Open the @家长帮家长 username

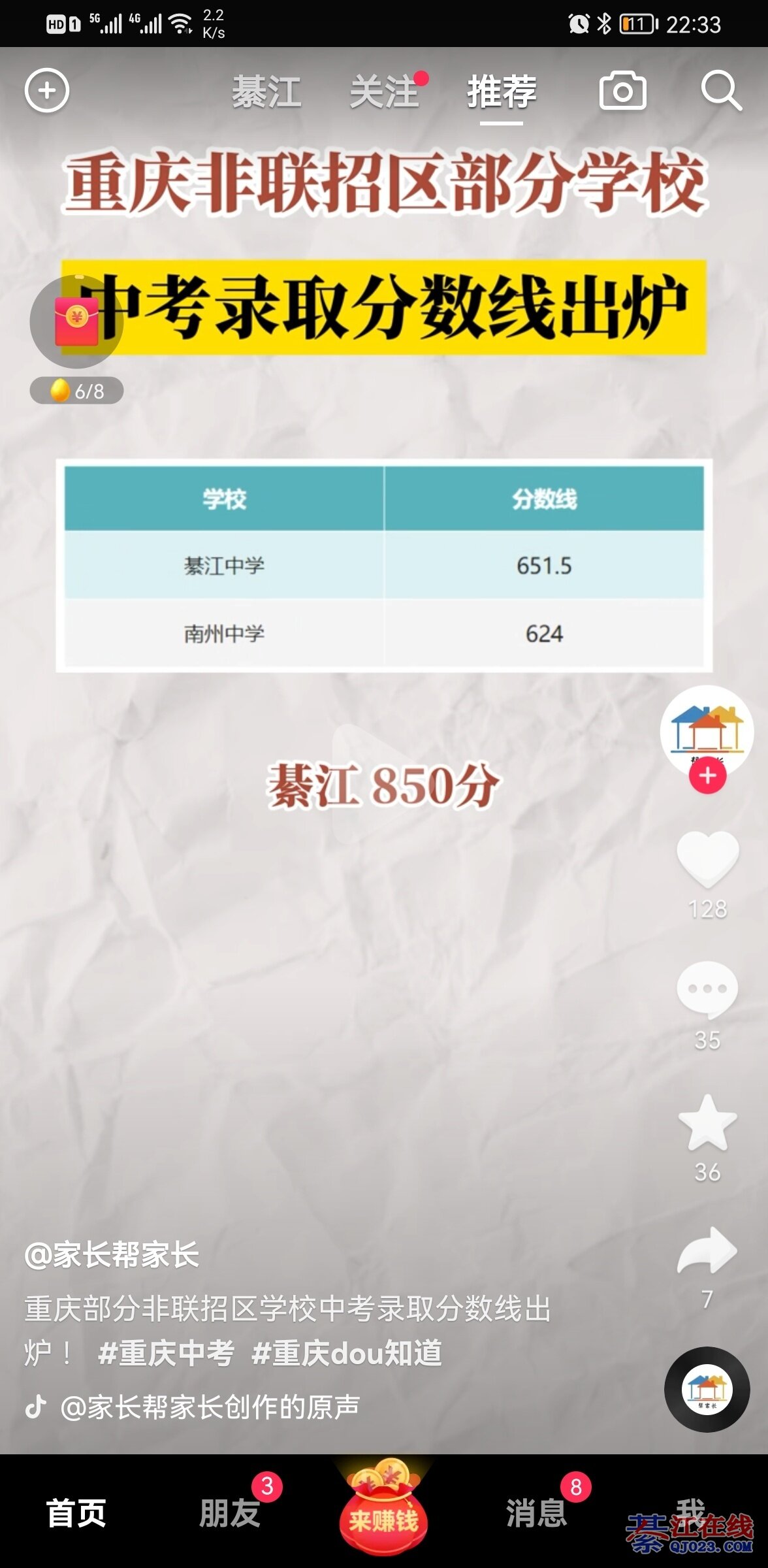pos(112,1255)
